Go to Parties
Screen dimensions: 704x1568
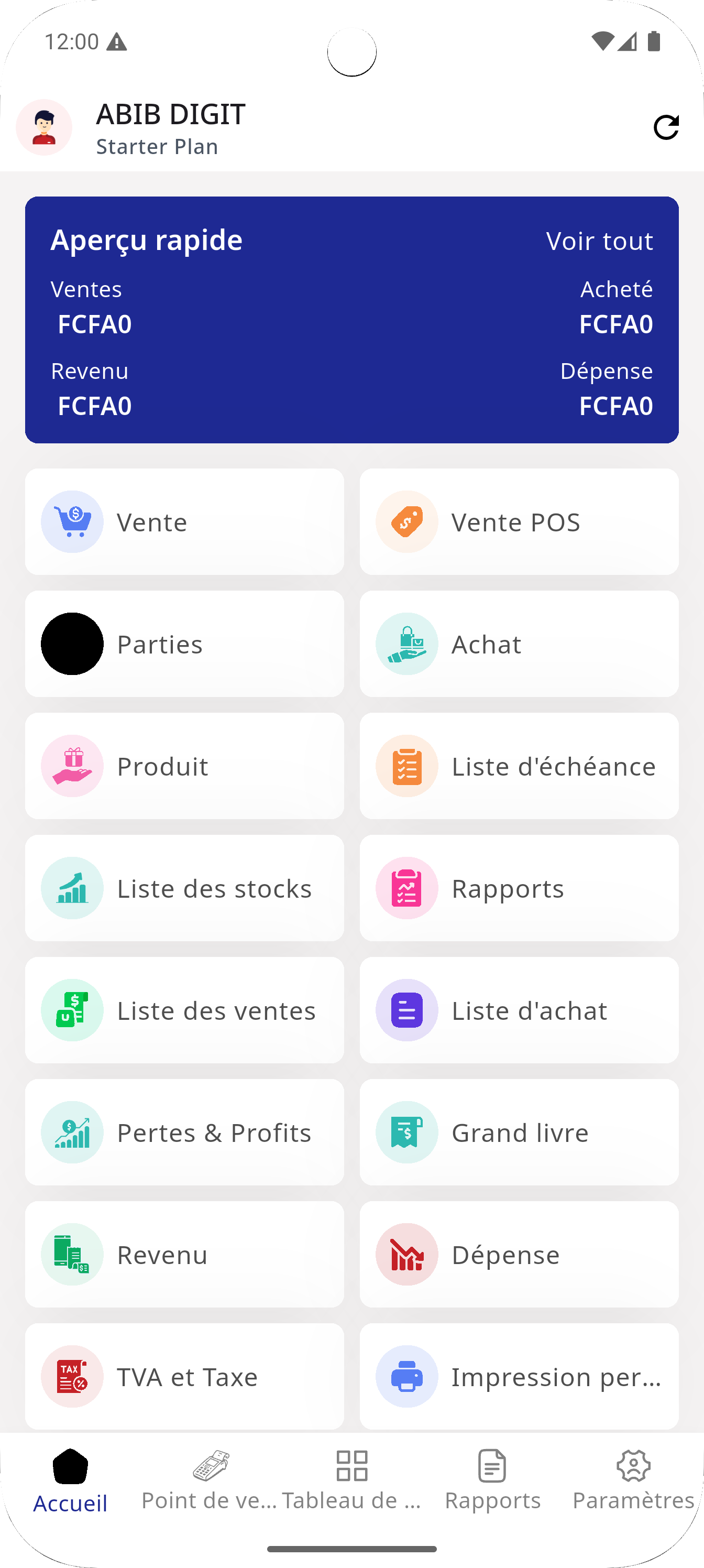point(184,644)
